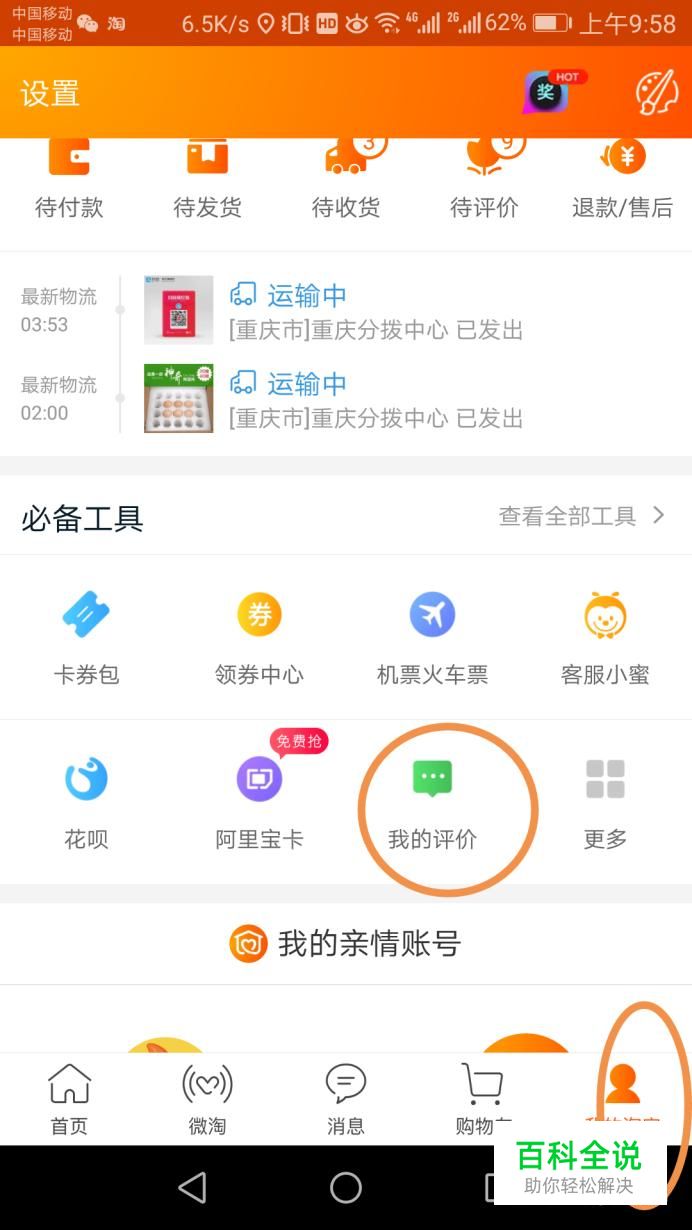The image size is (692, 1230).
Task: Open 设置 in the header
Action: click(x=50, y=94)
